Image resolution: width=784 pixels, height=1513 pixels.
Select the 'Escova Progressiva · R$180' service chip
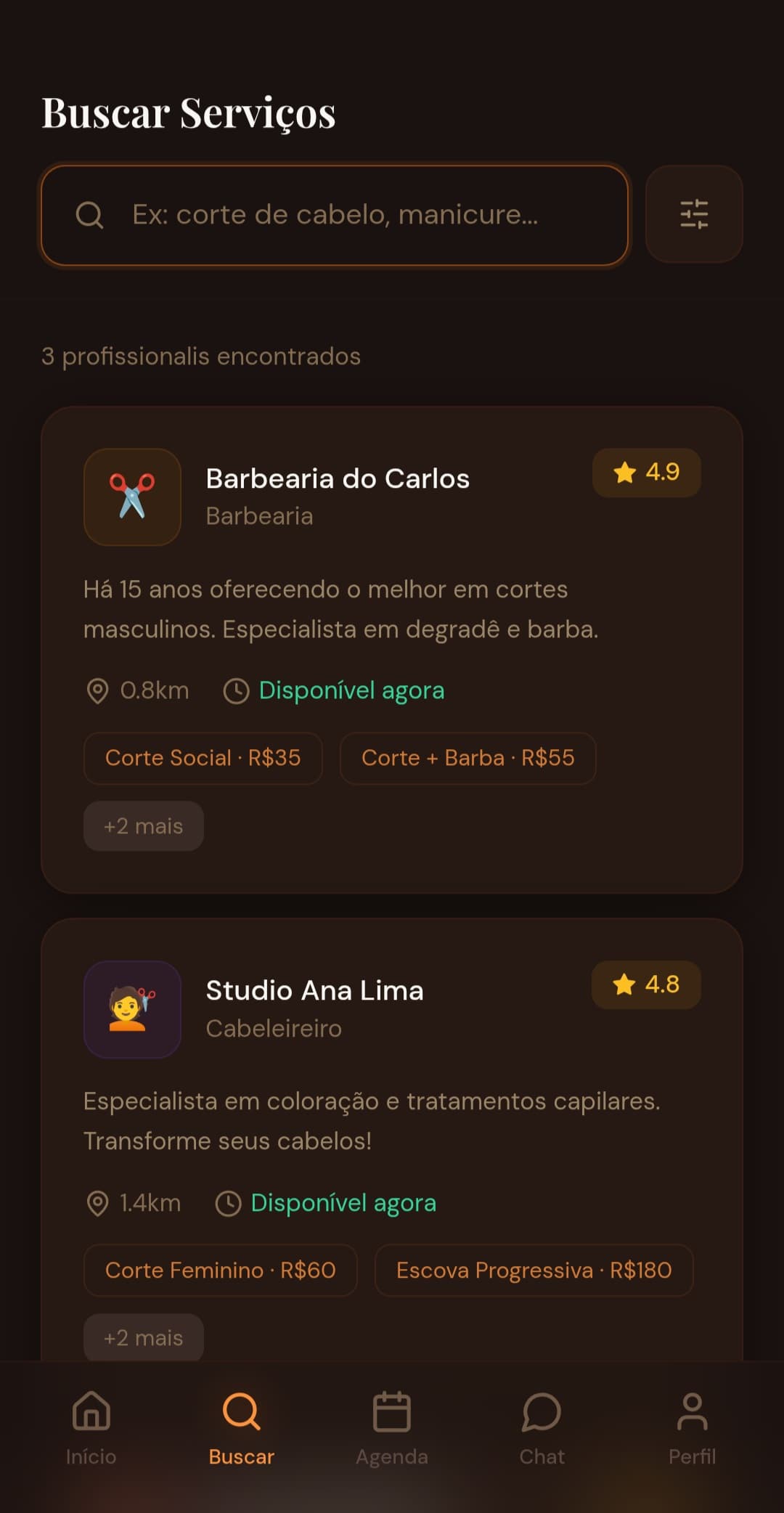tap(534, 1270)
